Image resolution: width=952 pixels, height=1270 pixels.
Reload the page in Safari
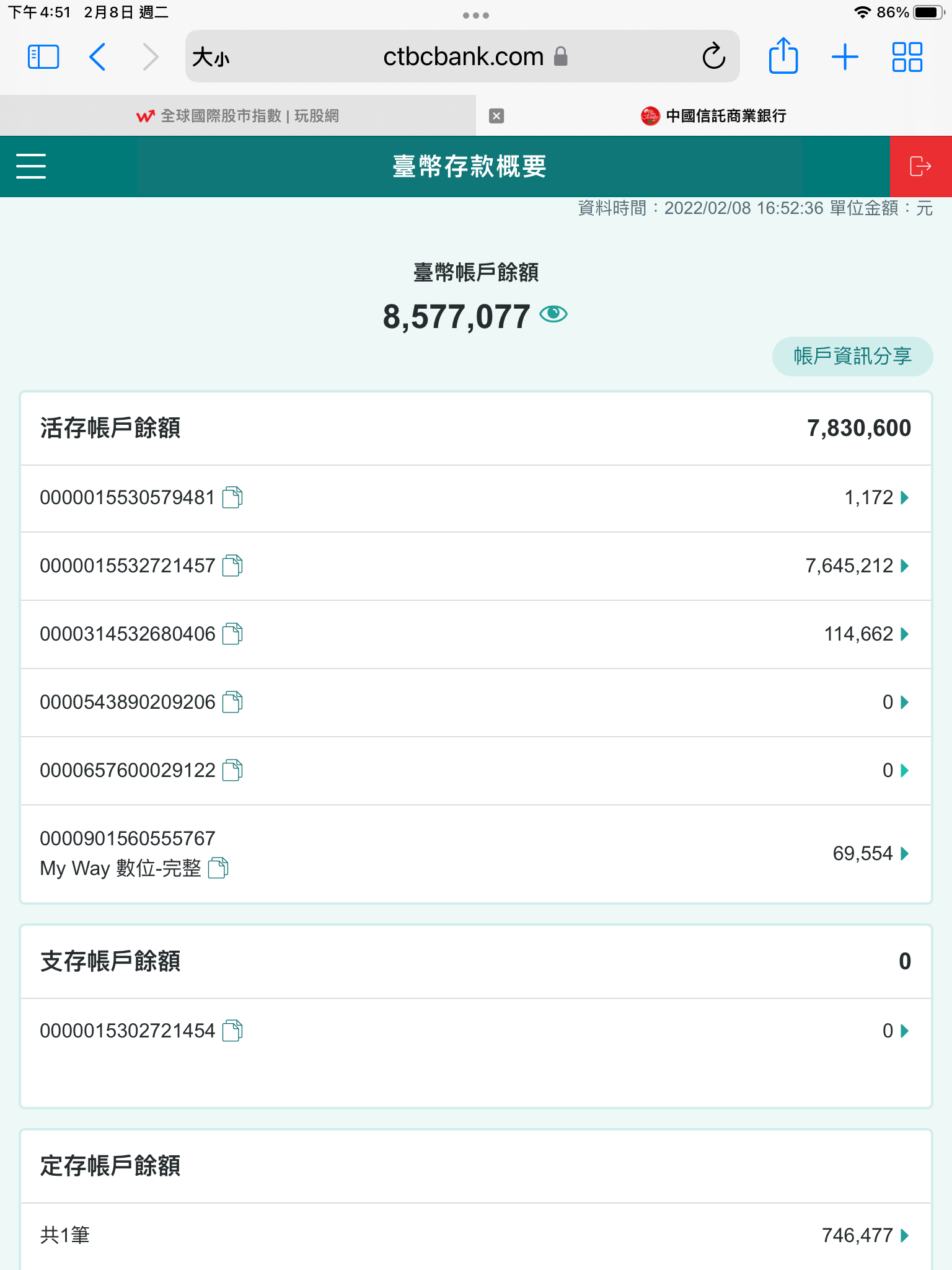[x=713, y=56]
